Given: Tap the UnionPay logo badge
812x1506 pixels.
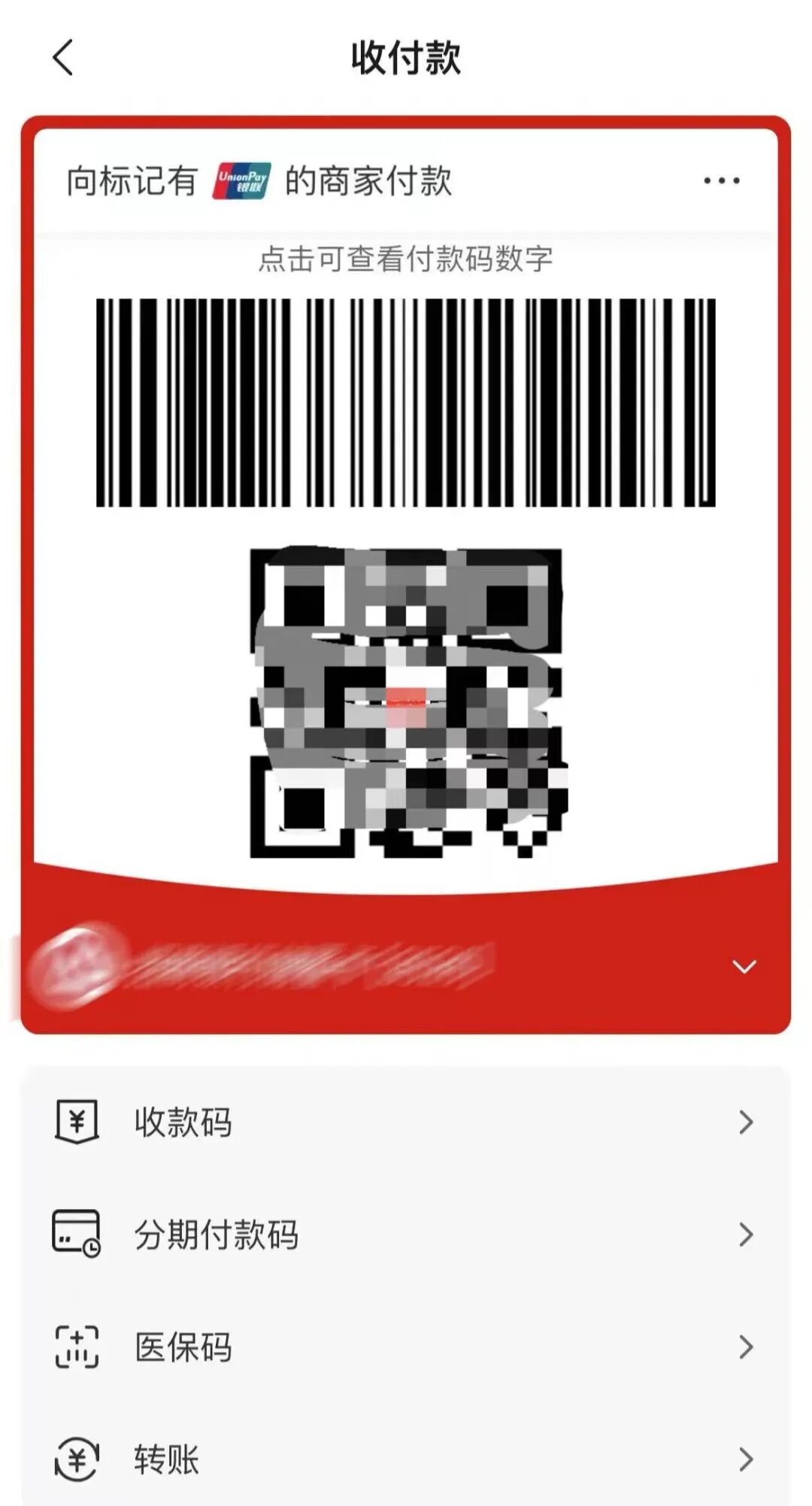Looking at the screenshot, I should click(239, 180).
